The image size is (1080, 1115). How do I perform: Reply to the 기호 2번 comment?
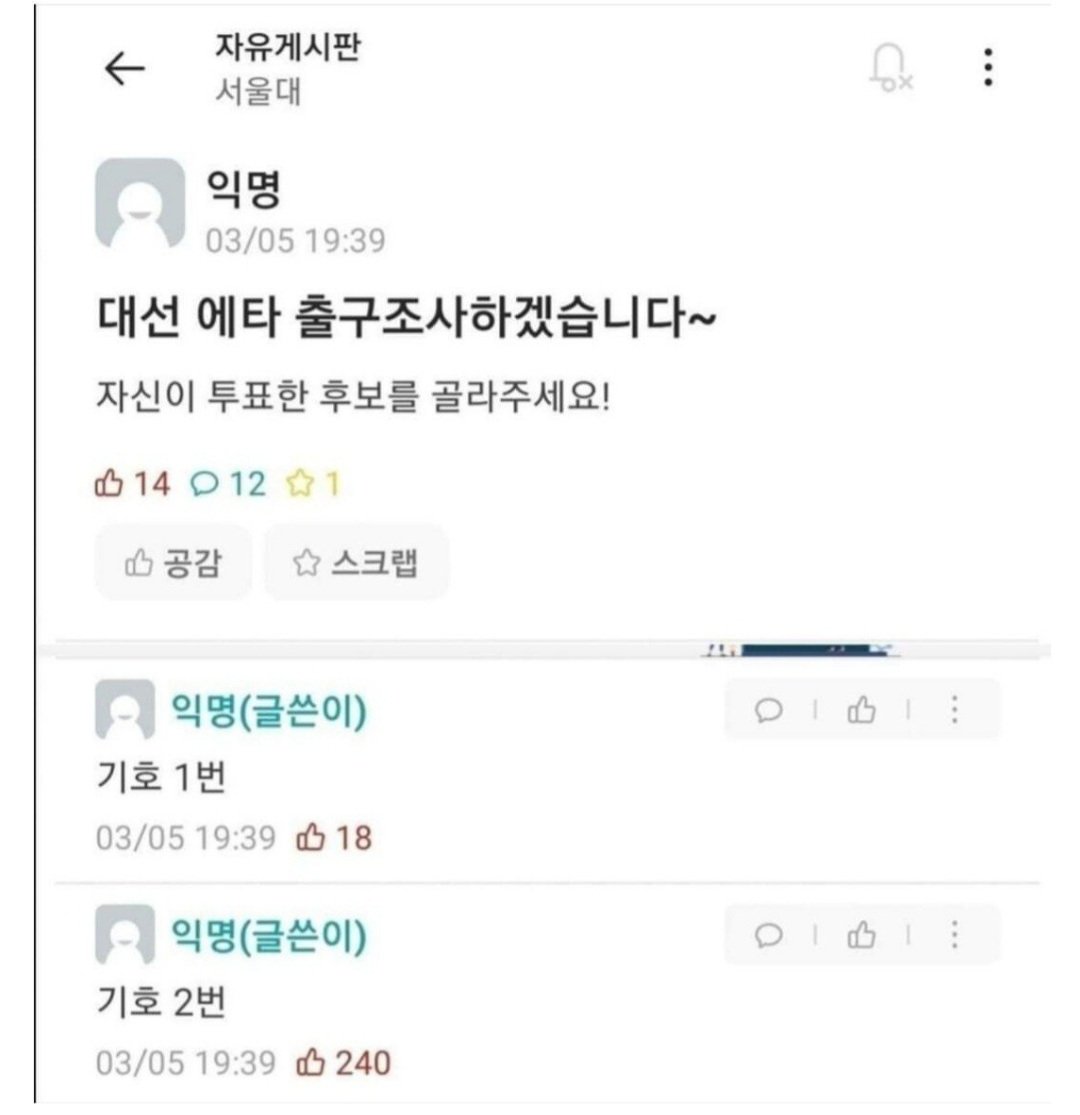768,934
